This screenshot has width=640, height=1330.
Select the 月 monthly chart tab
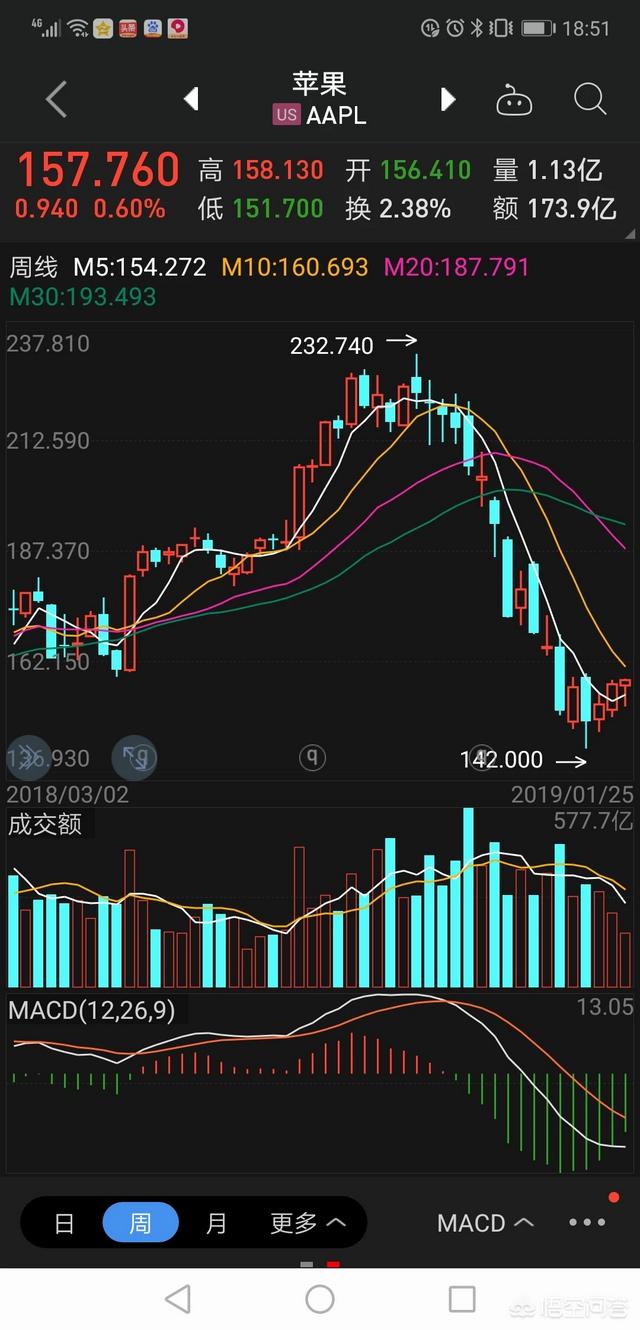(216, 1223)
